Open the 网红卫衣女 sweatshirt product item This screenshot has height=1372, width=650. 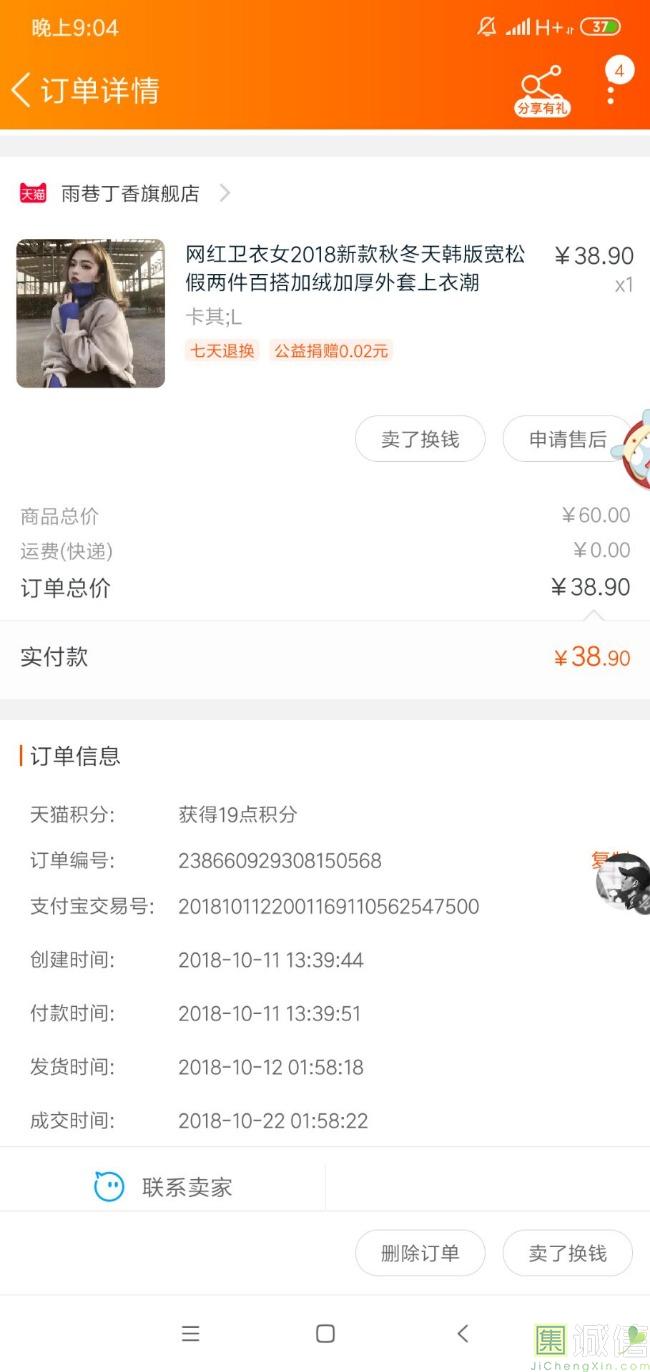355,268
